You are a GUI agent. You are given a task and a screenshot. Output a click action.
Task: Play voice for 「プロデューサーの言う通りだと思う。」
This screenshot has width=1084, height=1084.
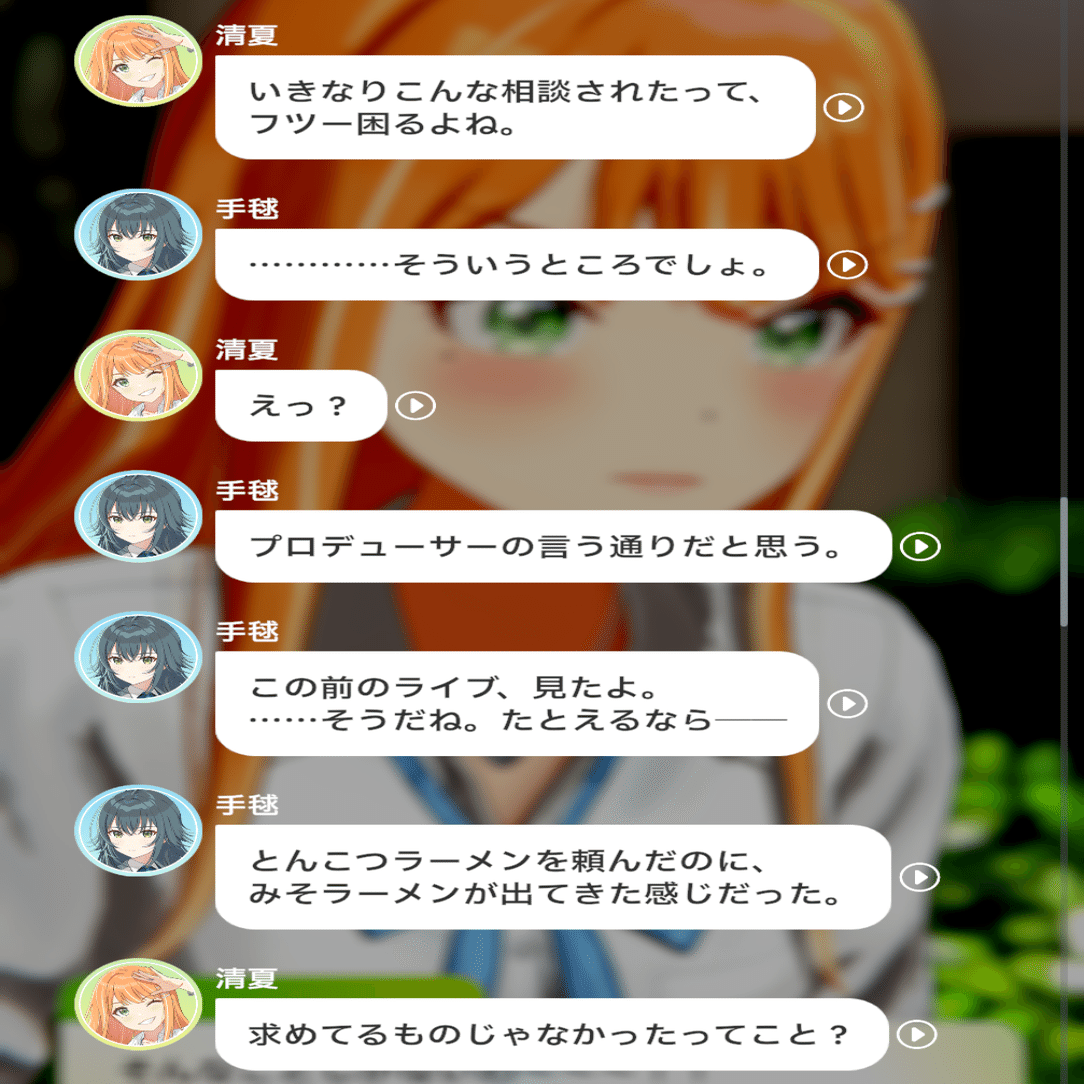[920, 546]
